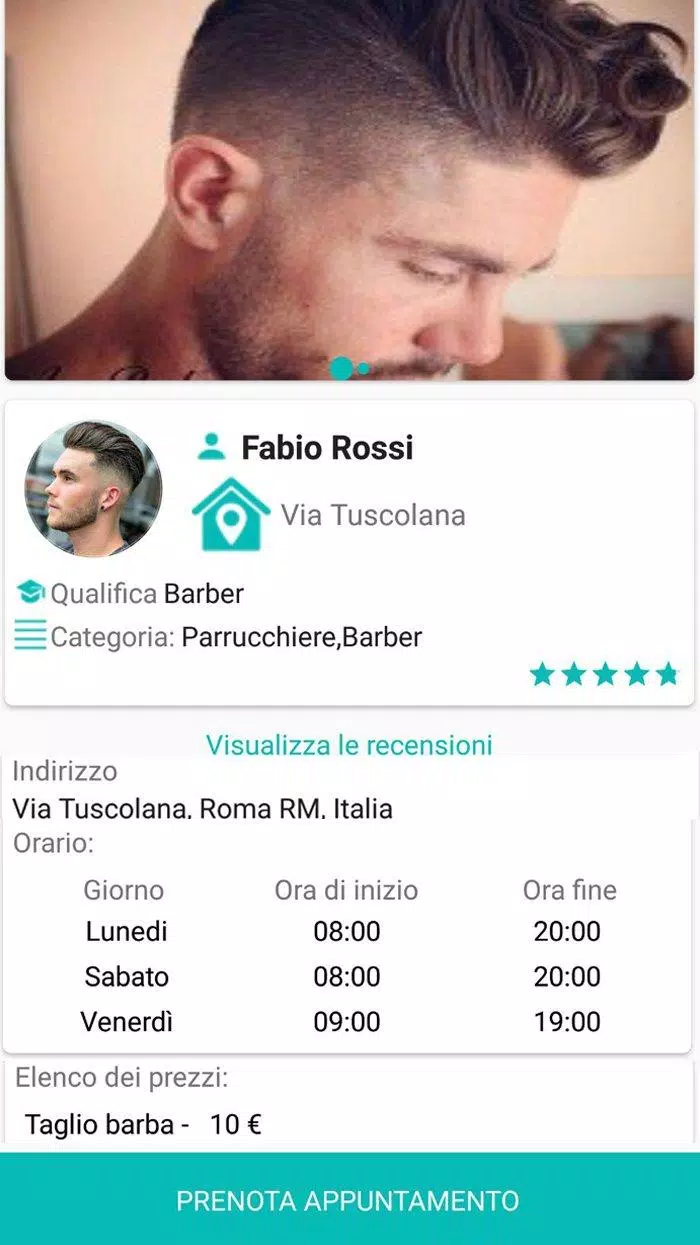
Task: Open Fabio Rossi's round profile photo
Action: tap(93, 488)
